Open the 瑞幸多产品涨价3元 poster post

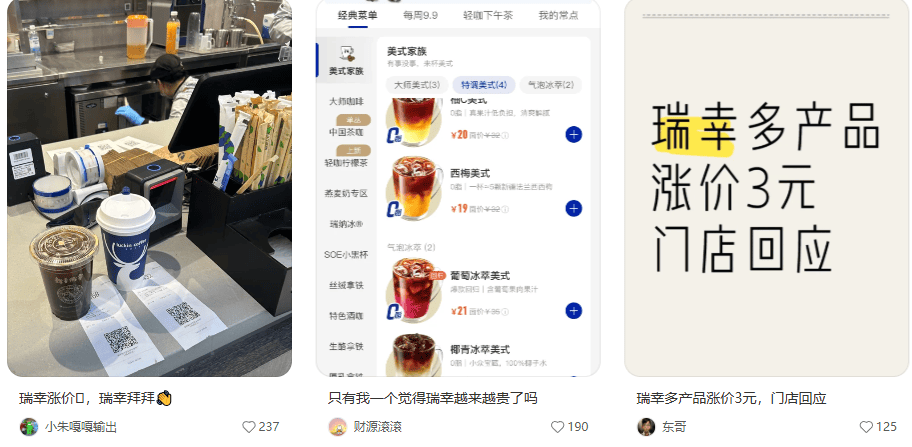click(765, 190)
